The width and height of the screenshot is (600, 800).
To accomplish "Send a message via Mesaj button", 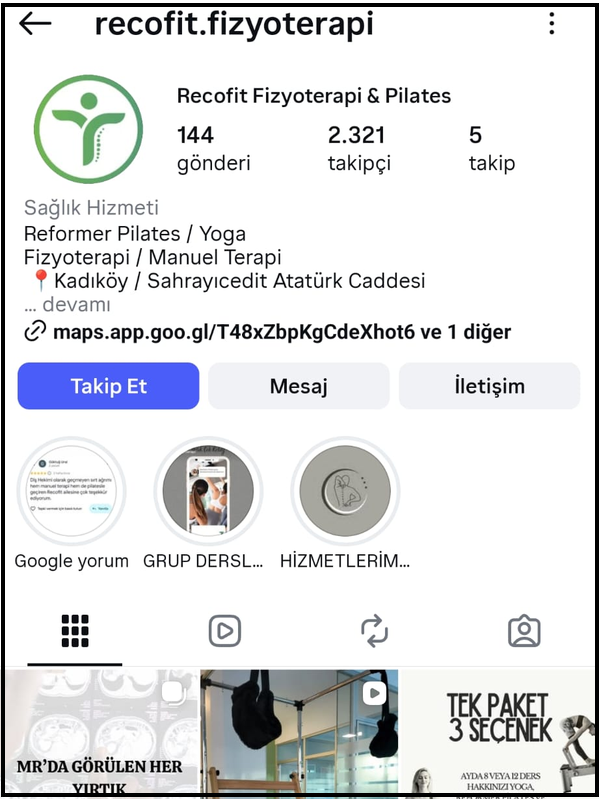I will tap(298, 386).
